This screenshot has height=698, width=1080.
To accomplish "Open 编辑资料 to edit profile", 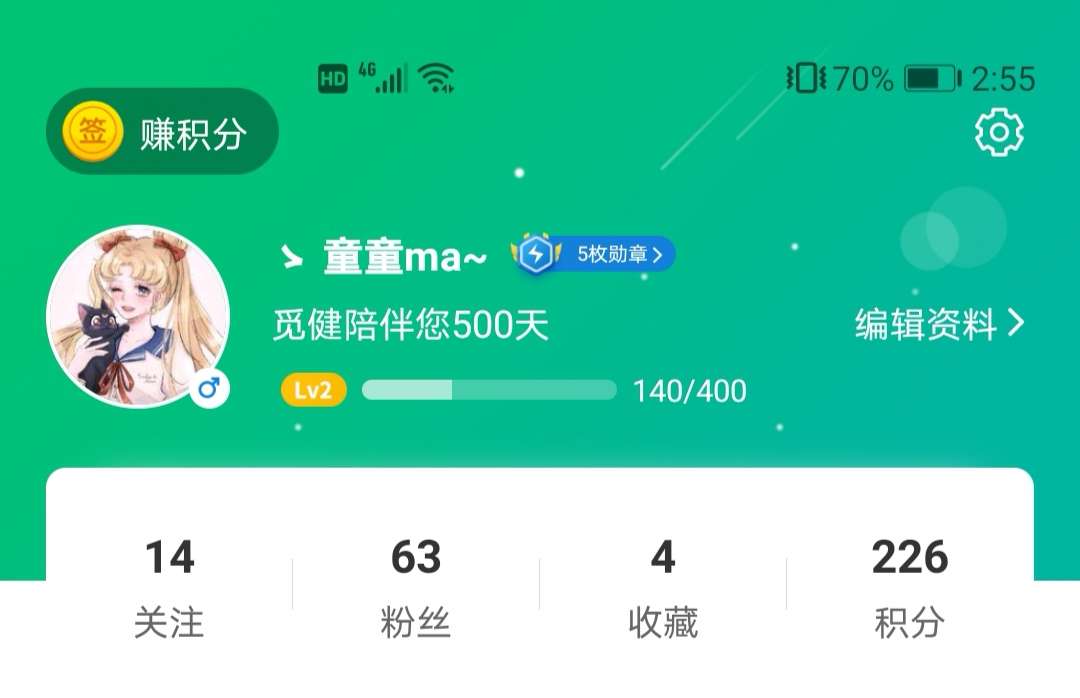I will pos(939,324).
